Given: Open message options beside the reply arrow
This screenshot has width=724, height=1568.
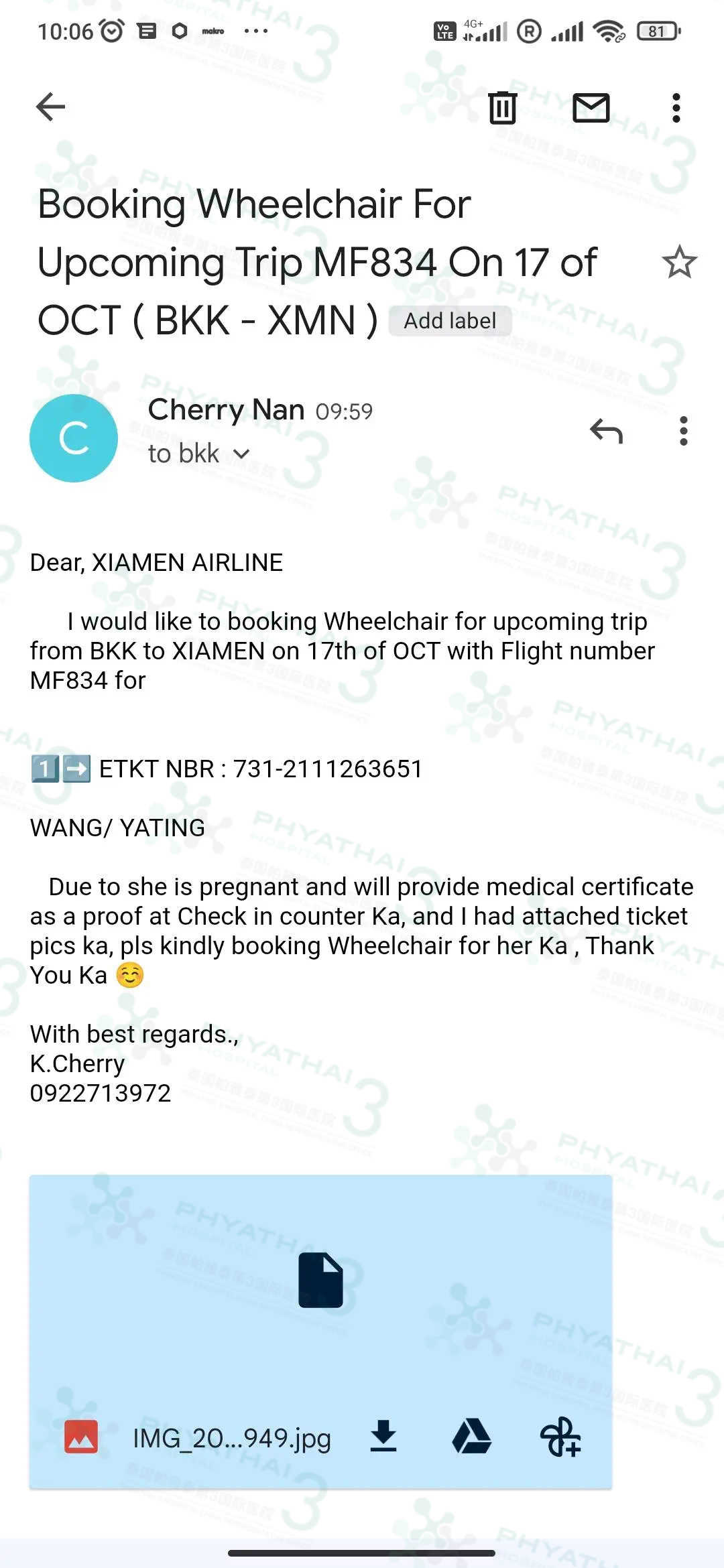Looking at the screenshot, I should coord(683,431).
